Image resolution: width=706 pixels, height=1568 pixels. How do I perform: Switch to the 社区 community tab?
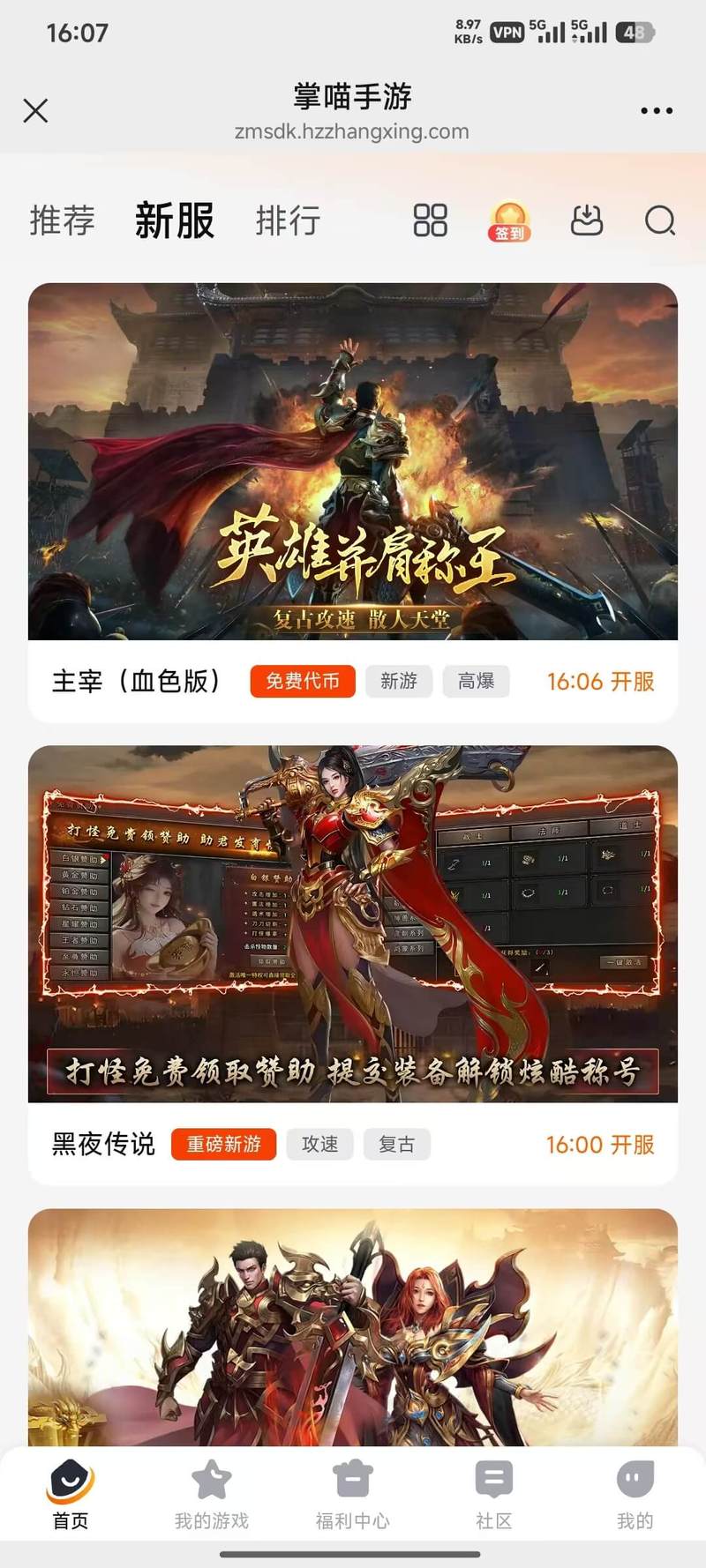coord(494,1495)
